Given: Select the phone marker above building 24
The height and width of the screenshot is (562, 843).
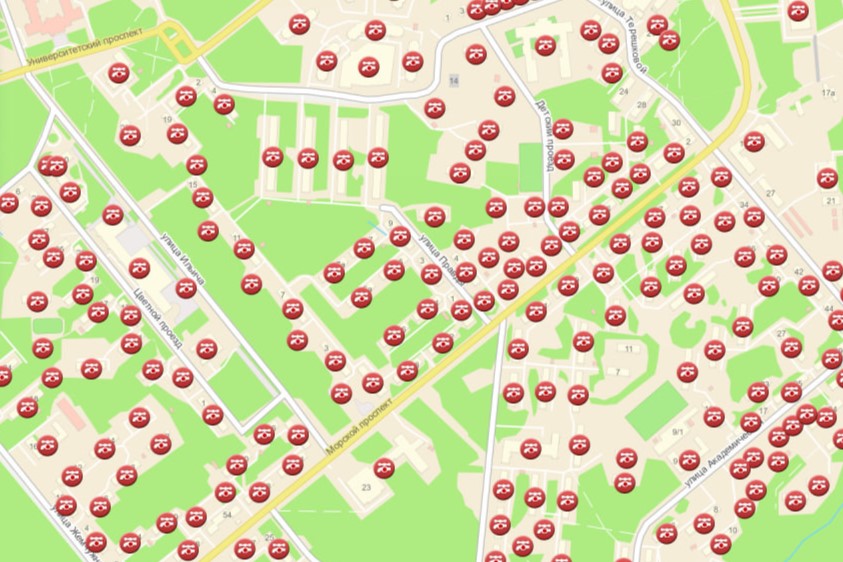Looking at the screenshot, I should [612, 72].
